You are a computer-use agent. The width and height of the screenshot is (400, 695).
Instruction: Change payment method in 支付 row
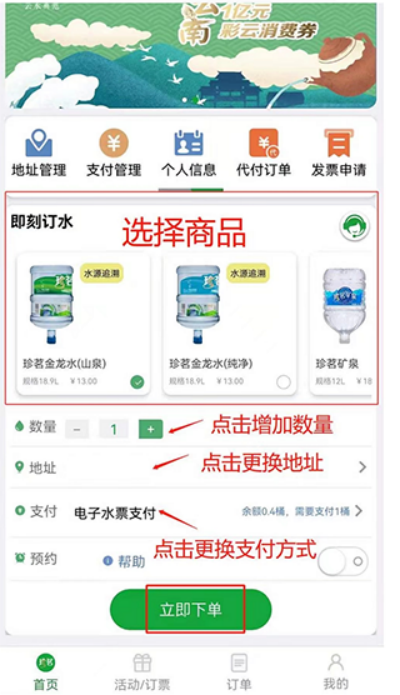pos(191,511)
